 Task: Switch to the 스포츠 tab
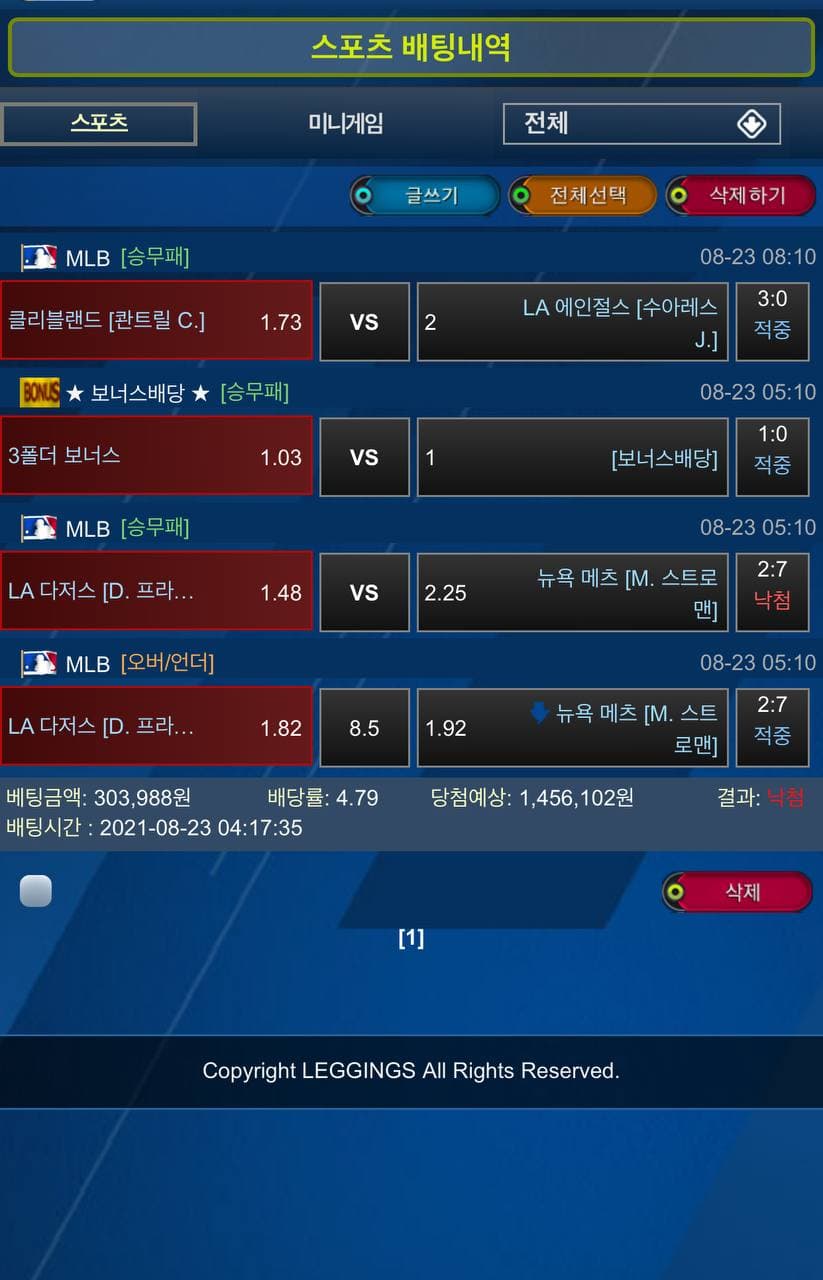pyautogui.click(x=99, y=123)
